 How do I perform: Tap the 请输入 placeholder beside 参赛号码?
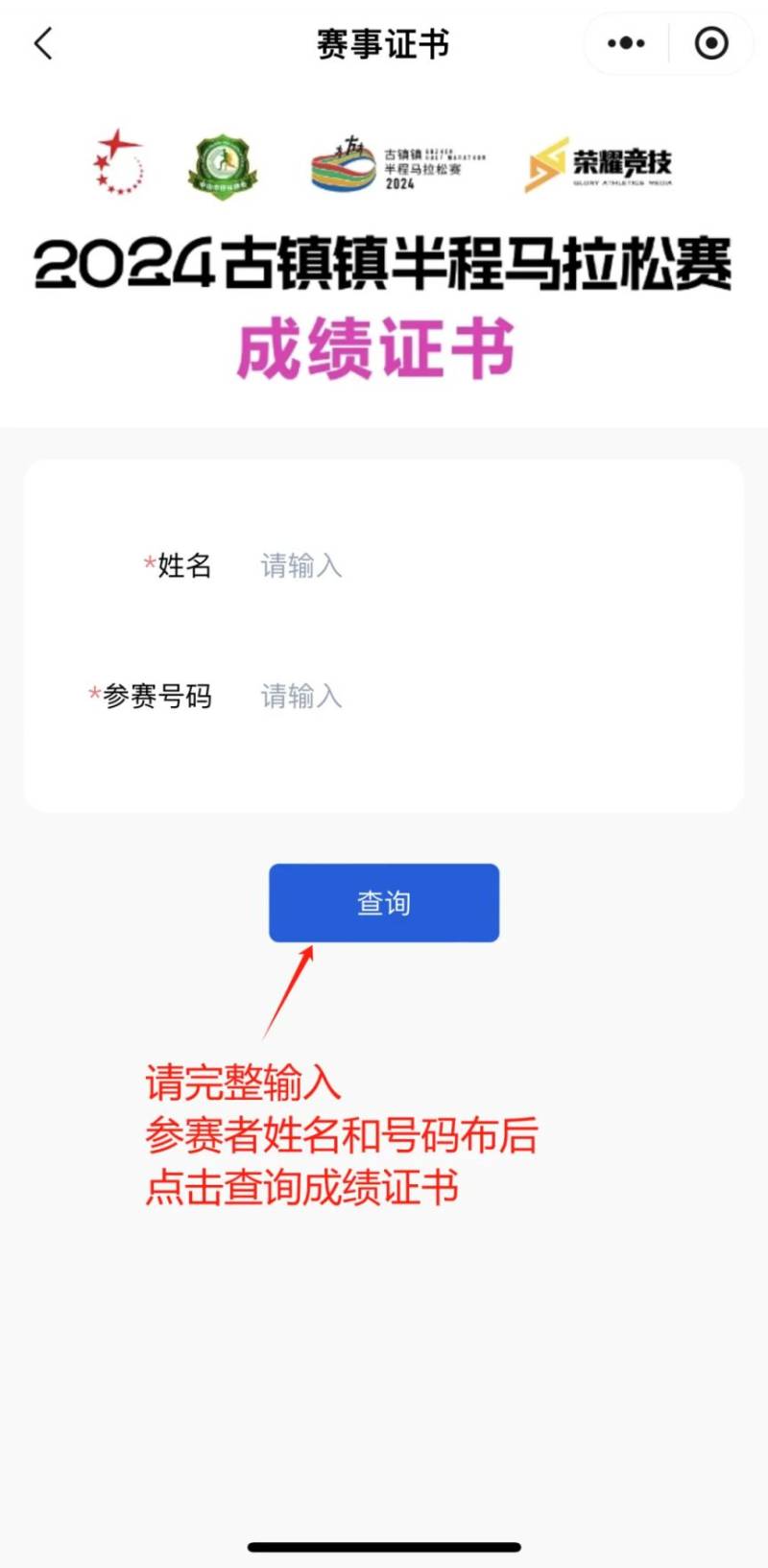[x=300, y=697]
